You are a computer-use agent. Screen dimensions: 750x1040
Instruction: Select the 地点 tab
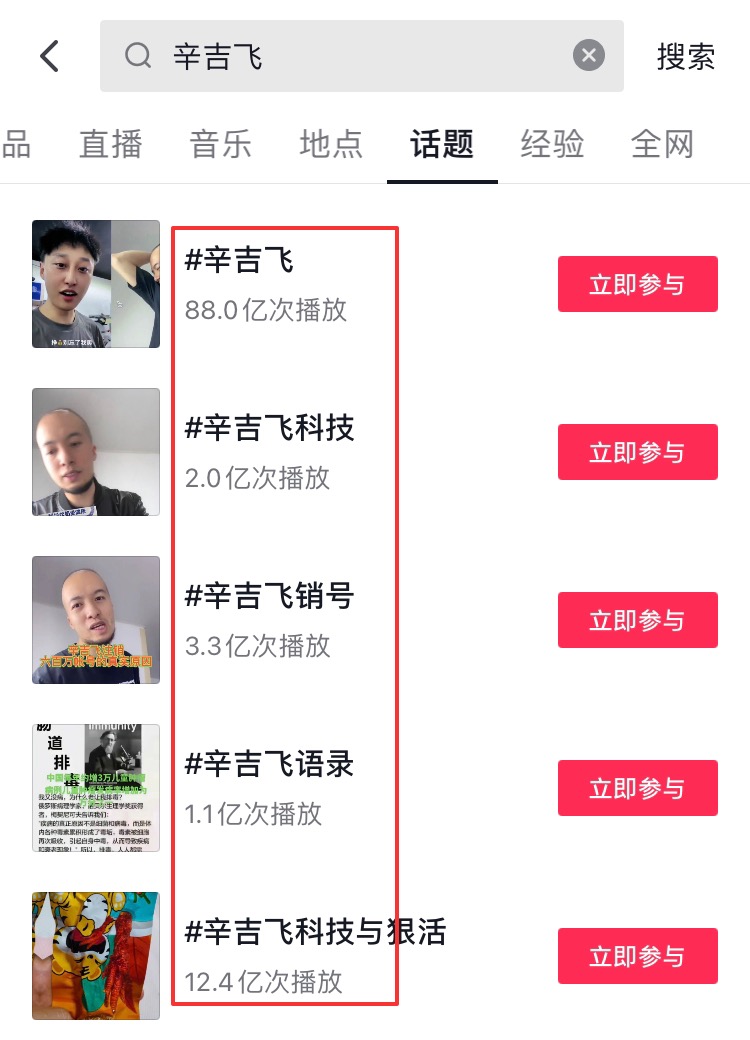(x=330, y=144)
